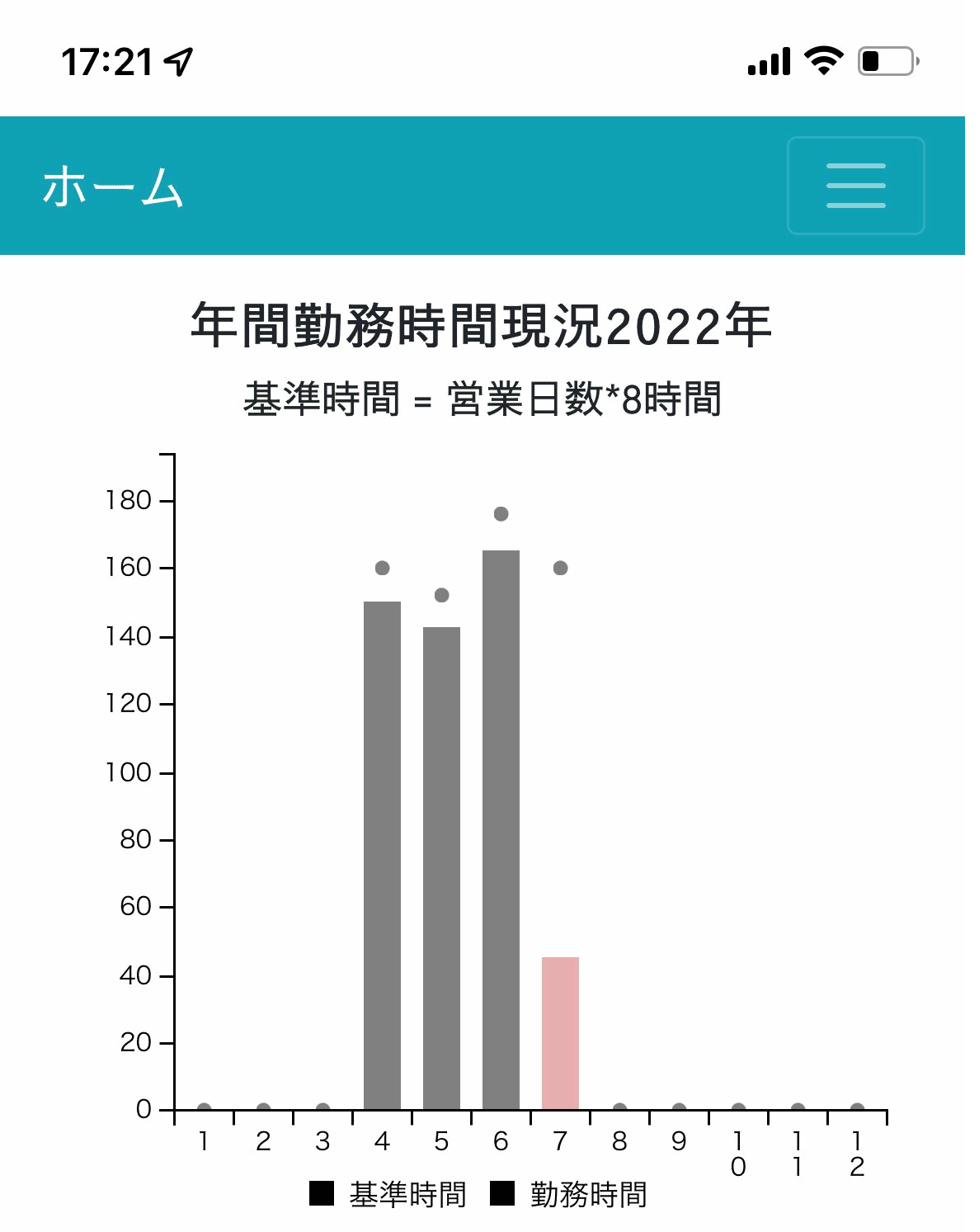Tap the cellular signal bars icon
980x1232 pixels.
(768, 60)
